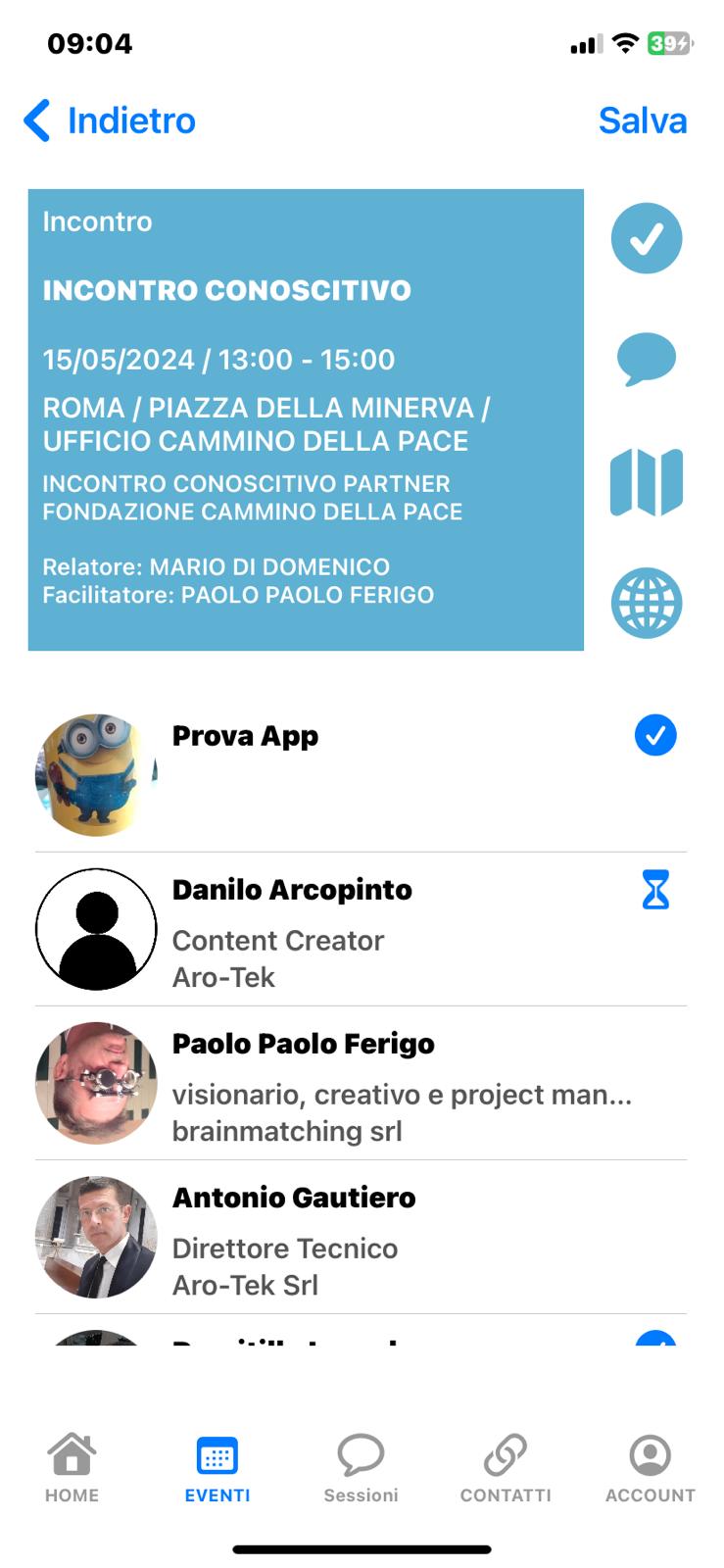This screenshot has width=724, height=1568.
Task: Open the Incontro Conoscitivo event card
Action: [306, 419]
